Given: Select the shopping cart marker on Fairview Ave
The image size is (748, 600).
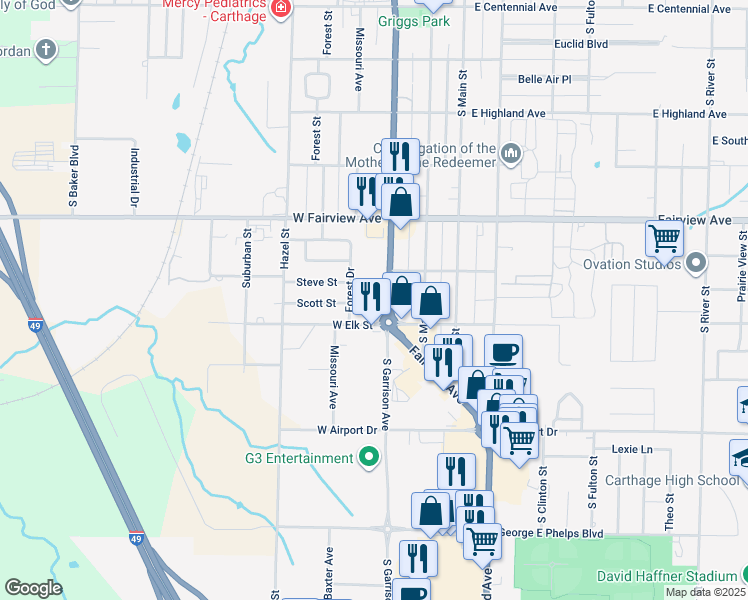Looking at the screenshot, I should (x=664, y=238).
